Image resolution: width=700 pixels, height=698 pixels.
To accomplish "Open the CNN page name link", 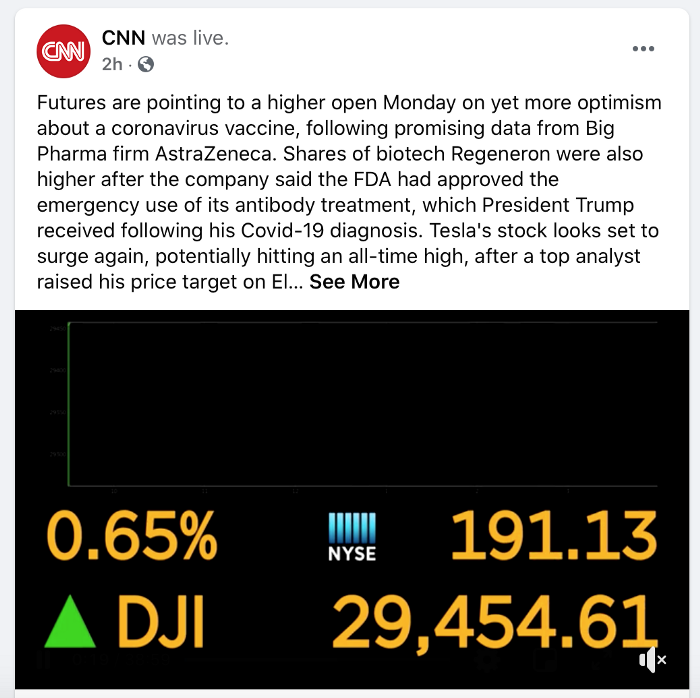I will coord(123,38).
